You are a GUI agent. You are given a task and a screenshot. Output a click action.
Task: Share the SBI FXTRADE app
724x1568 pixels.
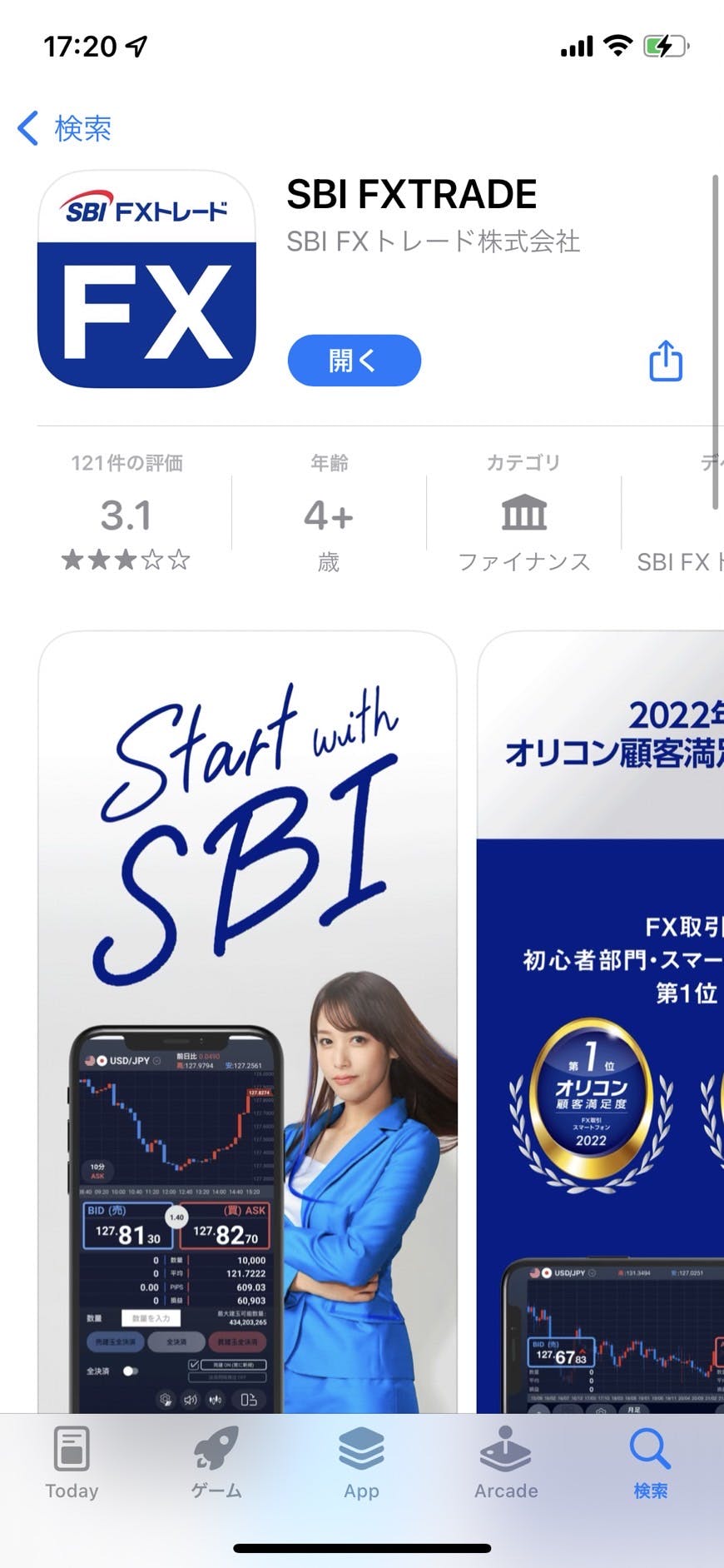tap(665, 361)
